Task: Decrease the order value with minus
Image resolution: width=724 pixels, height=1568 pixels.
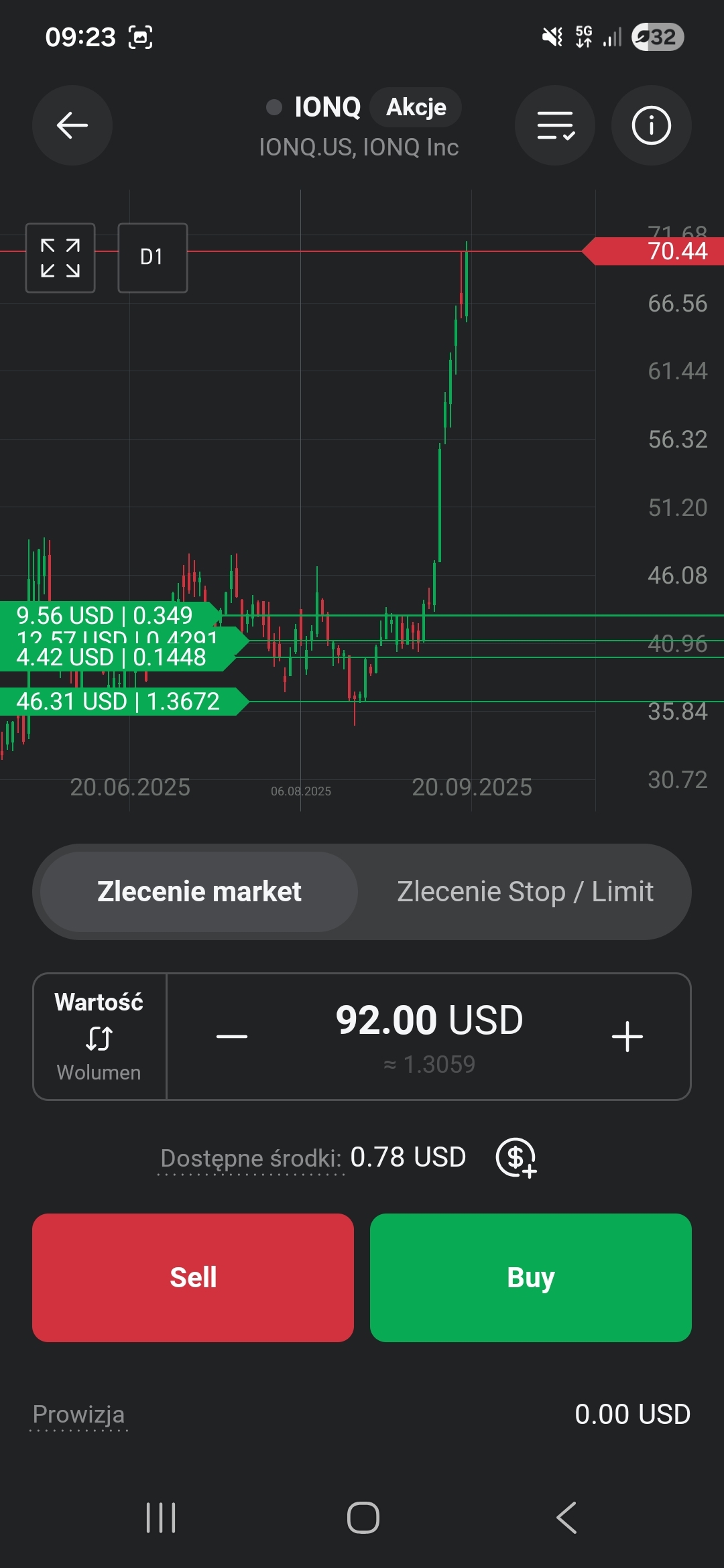Action: coord(232,1037)
